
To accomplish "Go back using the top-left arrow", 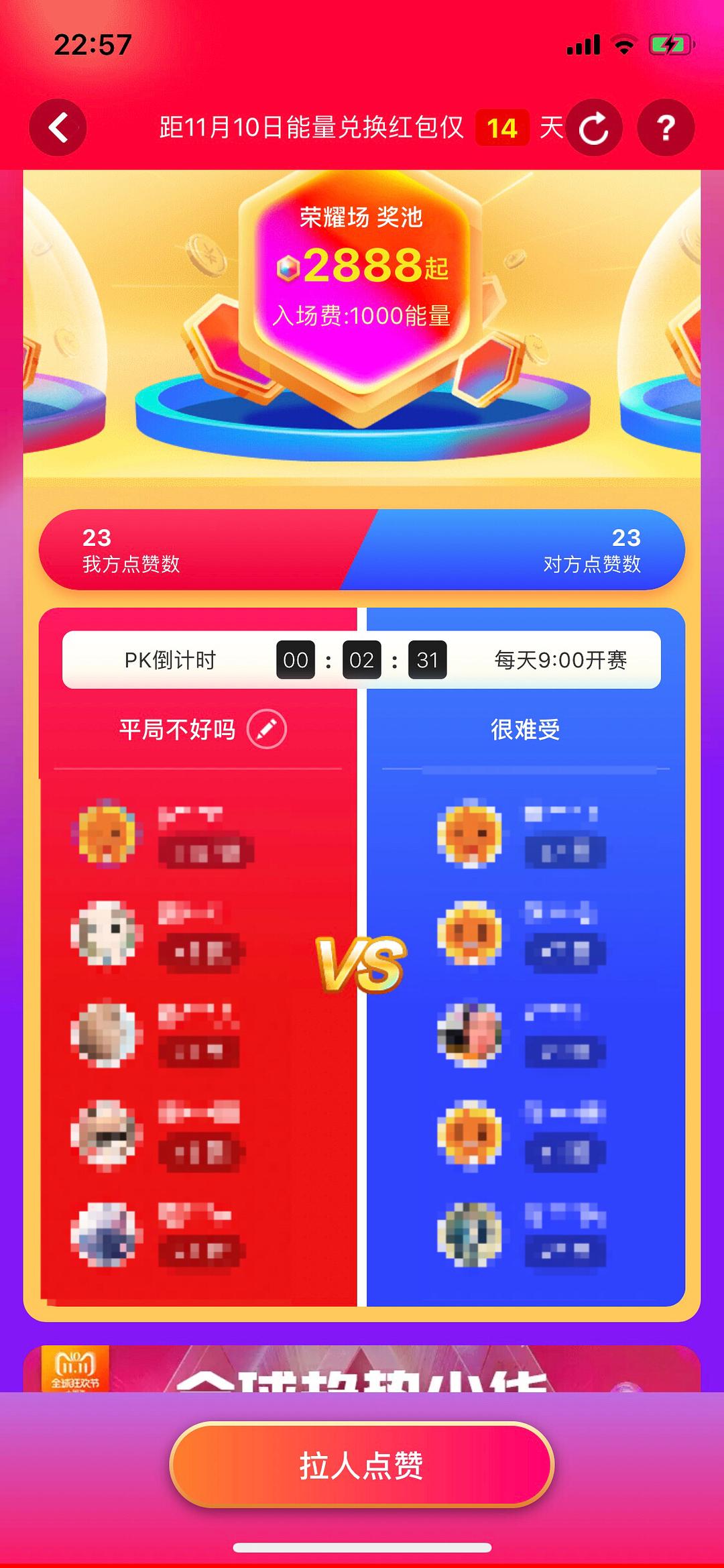I will (58, 127).
